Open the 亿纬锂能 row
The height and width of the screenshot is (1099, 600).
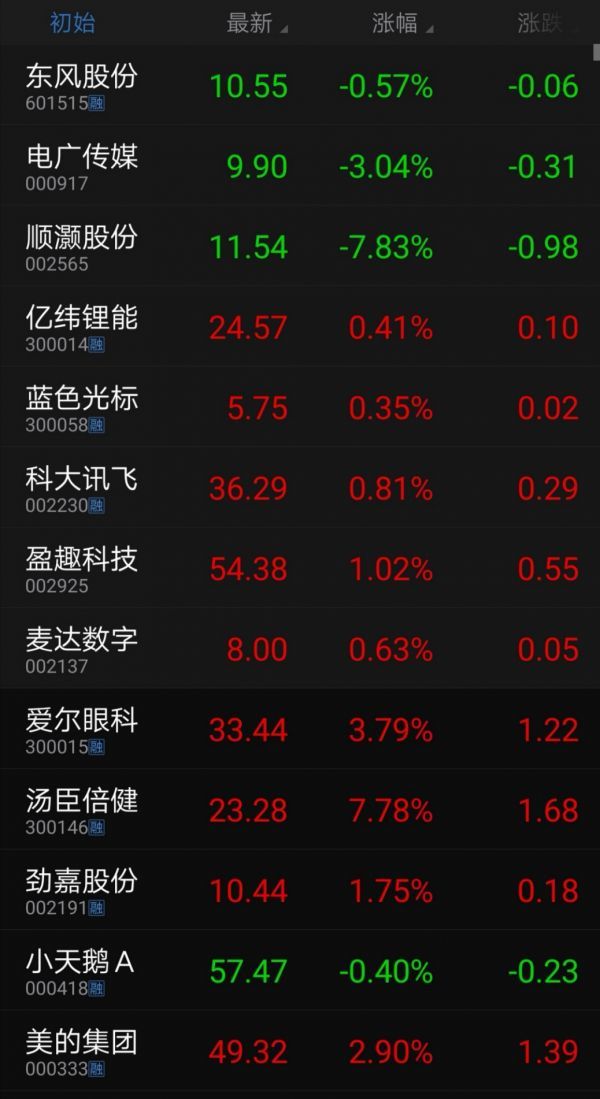pos(300,327)
